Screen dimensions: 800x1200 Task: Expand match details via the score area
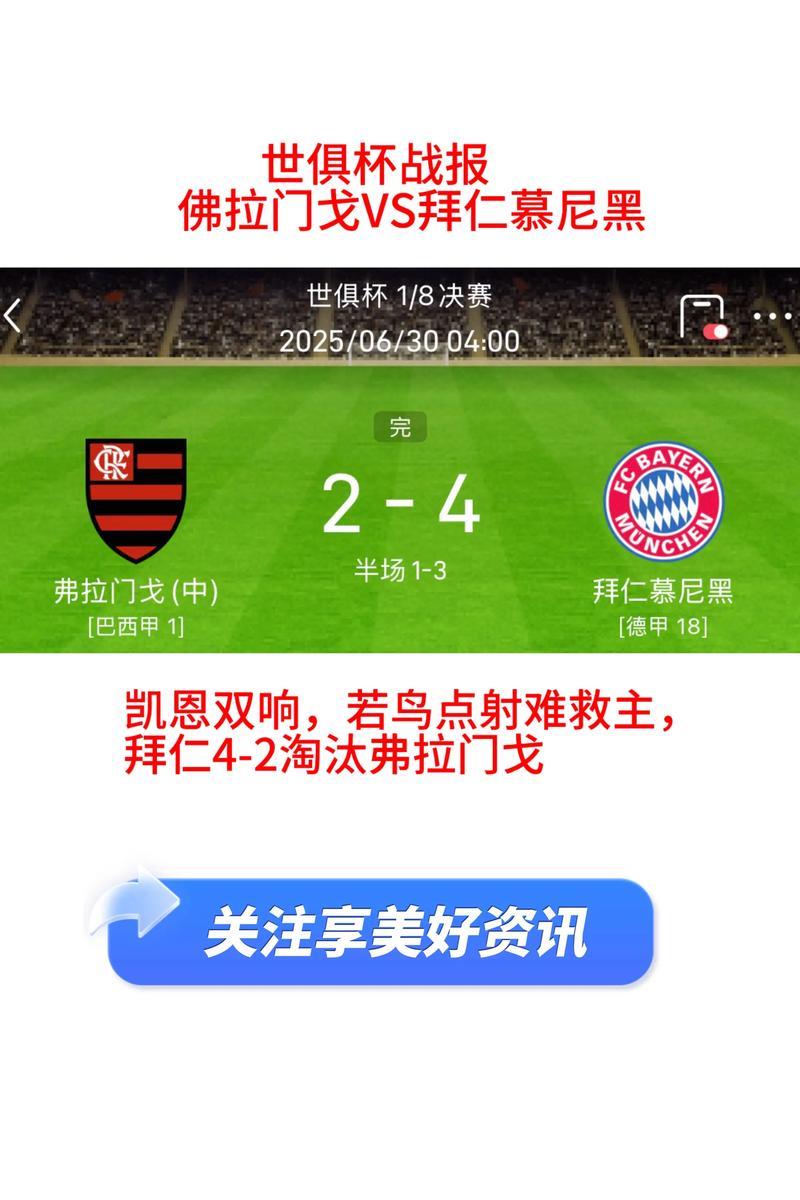400,505
